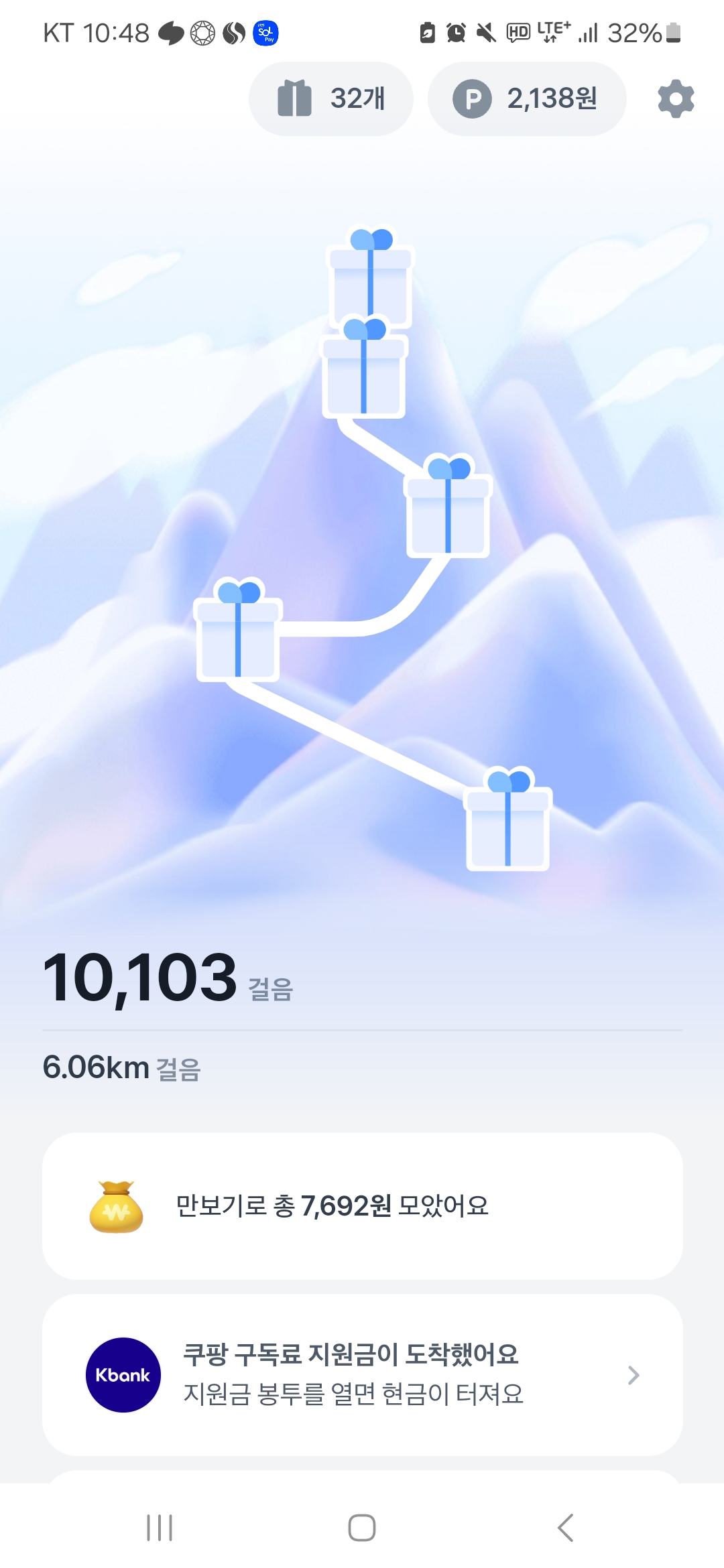Open Kbank 쿠팡 구독료 지원금 card
Image resolution: width=724 pixels, height=1568 pixels.
(x=362, y=1375)
